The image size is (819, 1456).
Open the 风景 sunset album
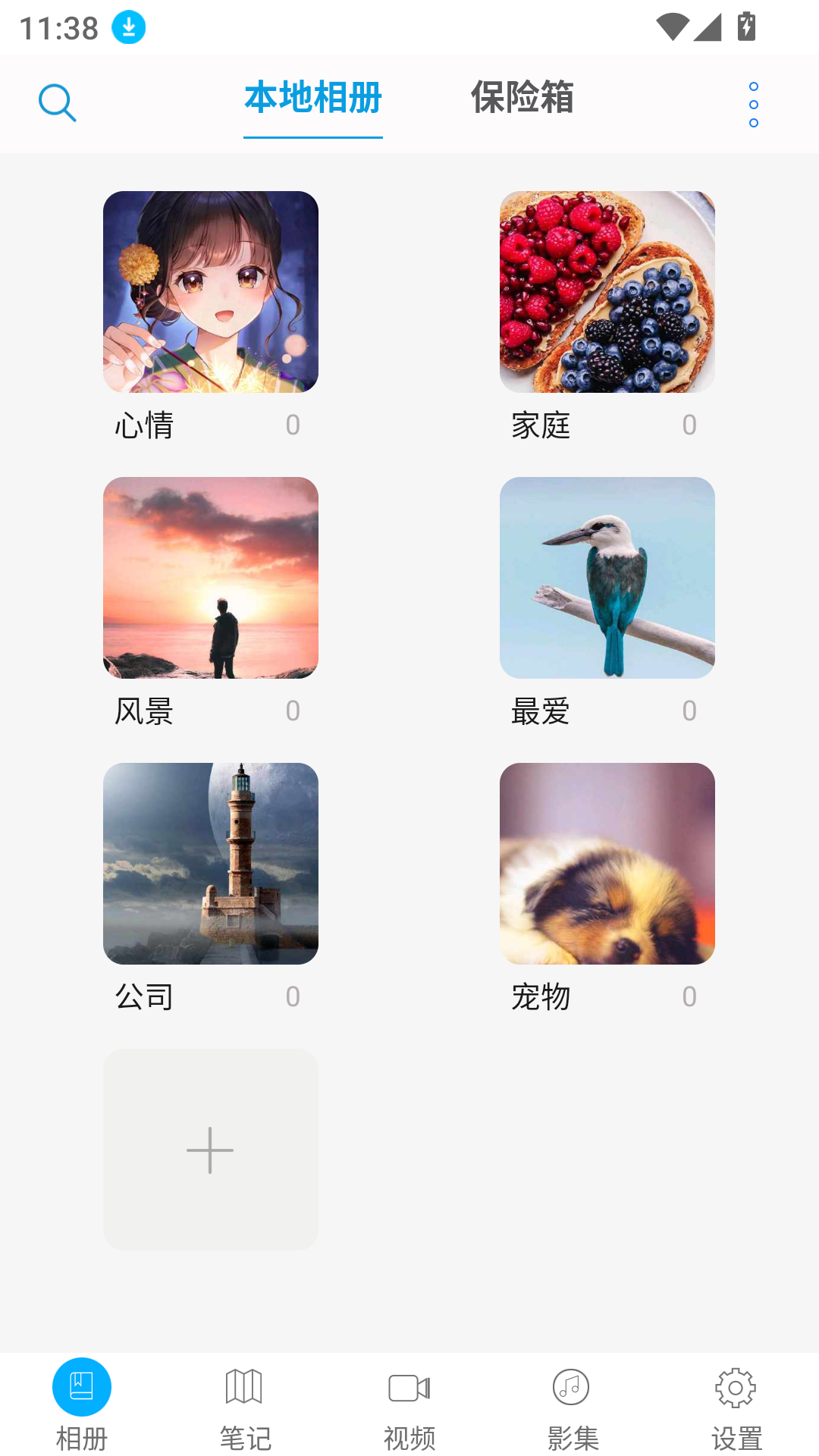211,578
